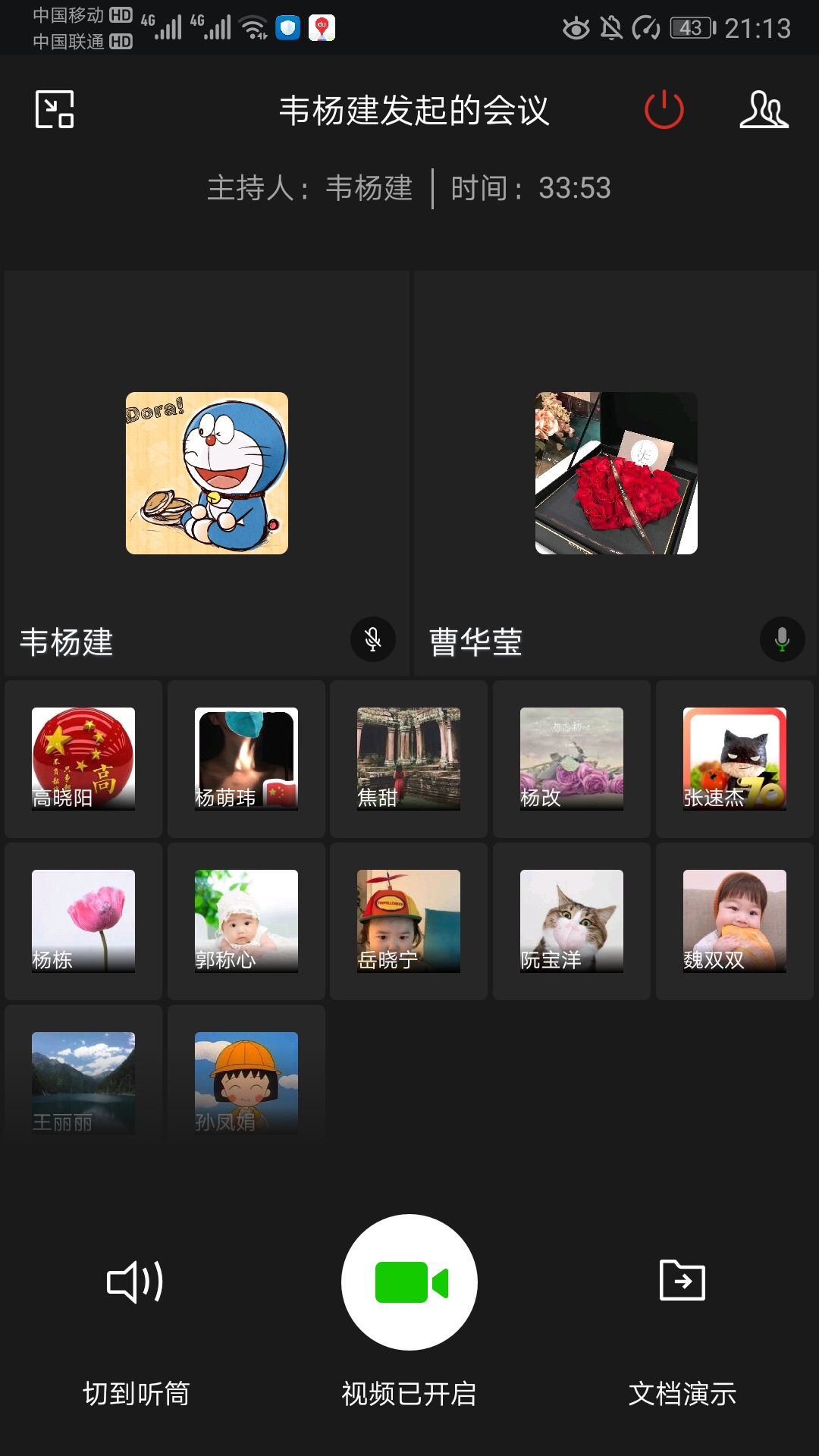This screenshot has height=1456, width=819.
Task: Open participant 阮宝洋's tile
Action: coord(572,921)
